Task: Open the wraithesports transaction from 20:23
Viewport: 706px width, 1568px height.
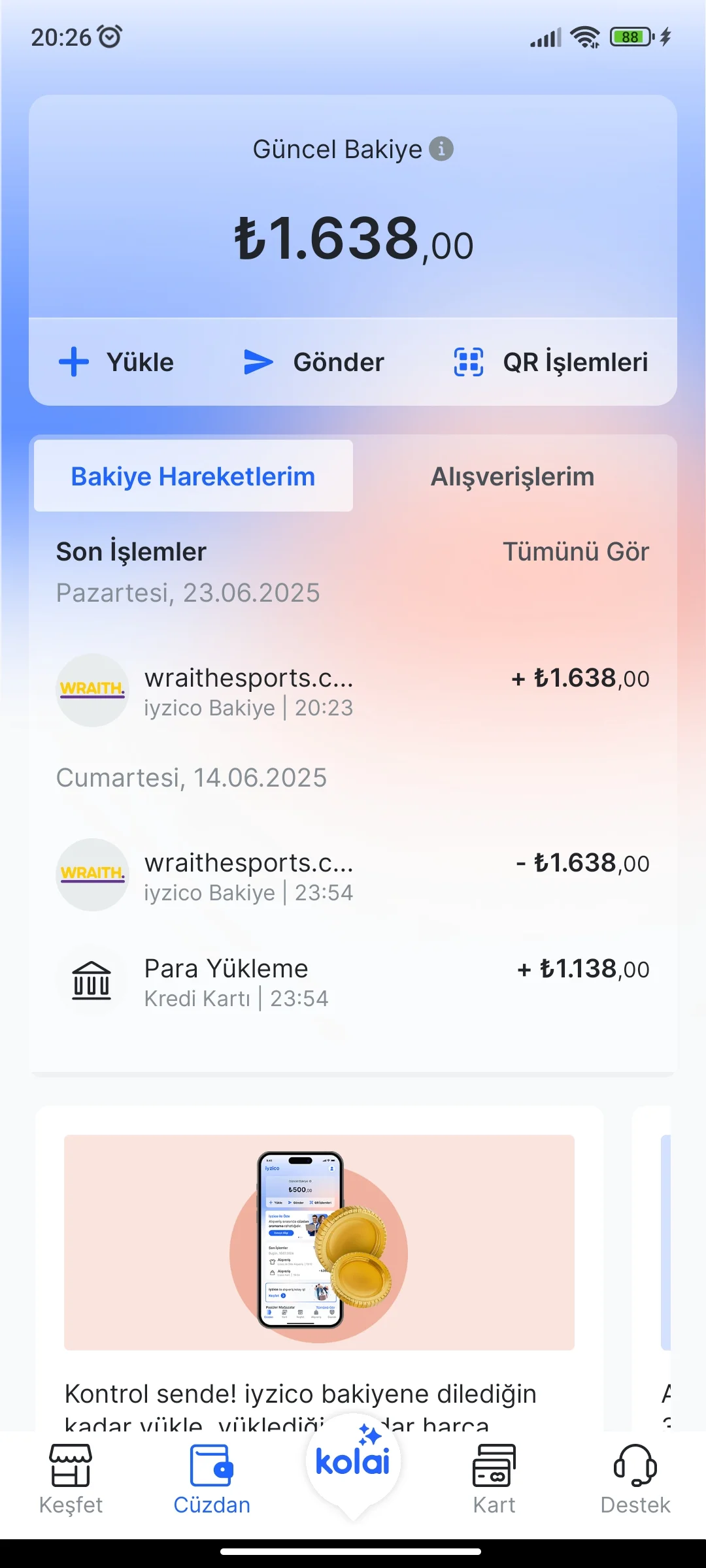Action: pos(353,691)
